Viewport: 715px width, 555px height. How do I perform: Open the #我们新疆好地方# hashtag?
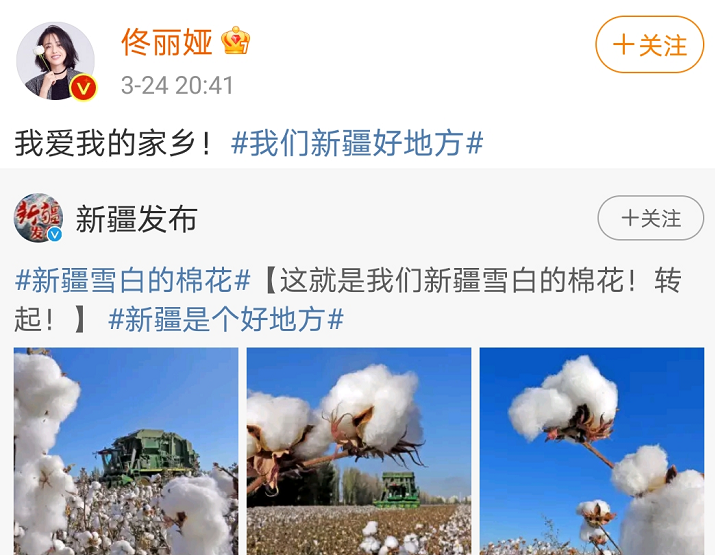click(357, 143)
